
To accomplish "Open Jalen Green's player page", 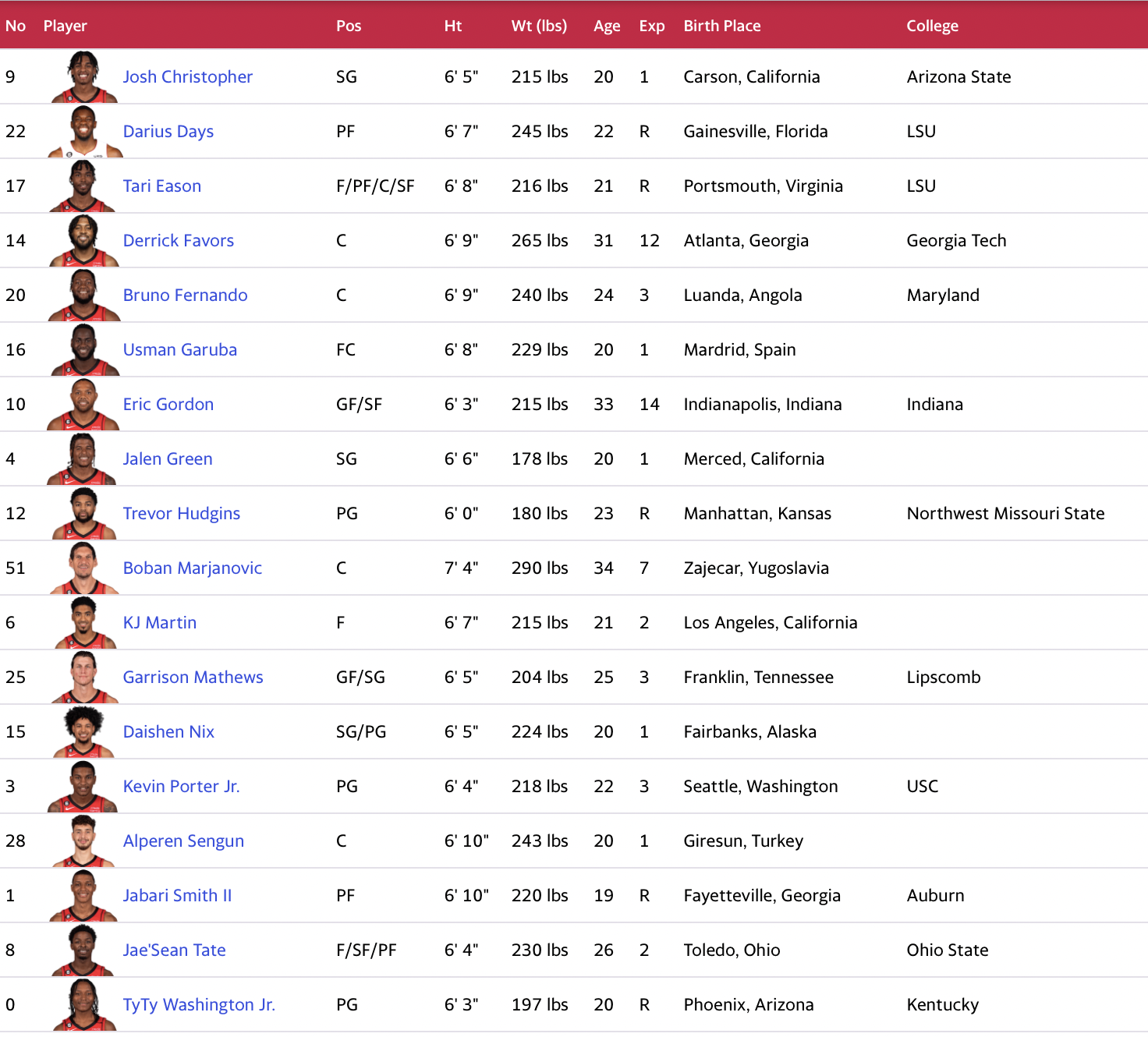I will (x=167, y=458).
